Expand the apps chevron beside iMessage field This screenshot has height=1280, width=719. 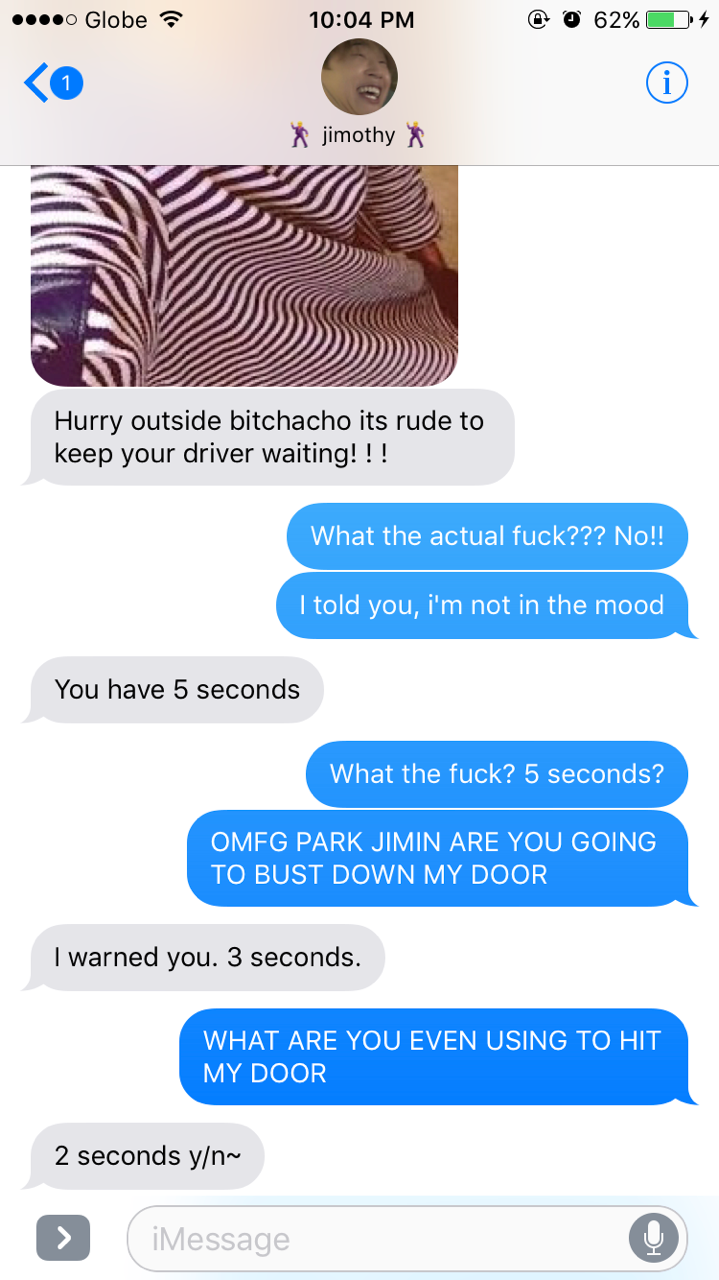[x=63, y=1238]
